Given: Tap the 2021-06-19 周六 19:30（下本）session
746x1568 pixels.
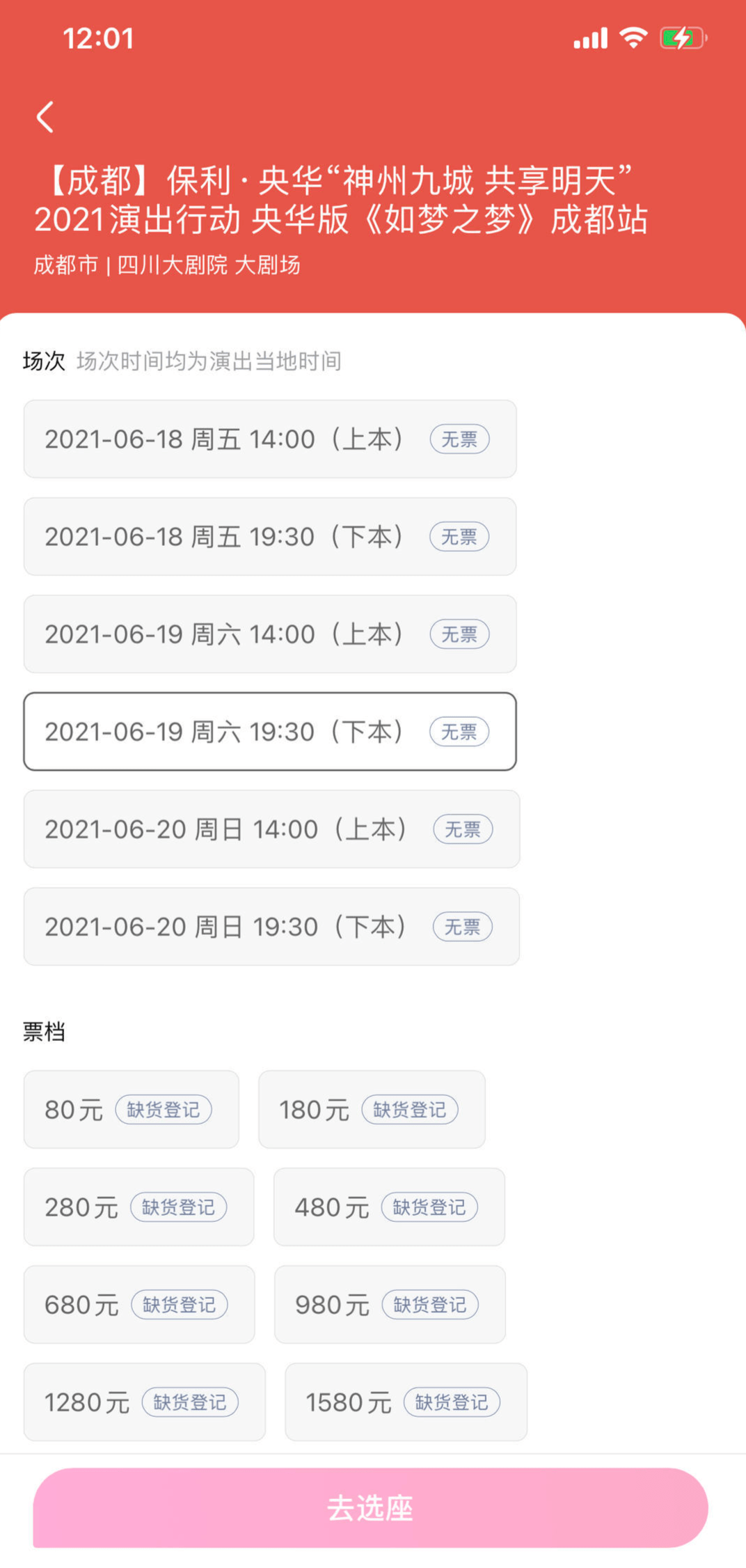Looking at the screenshot, I should pyautogui.click(x=270, y=731).
